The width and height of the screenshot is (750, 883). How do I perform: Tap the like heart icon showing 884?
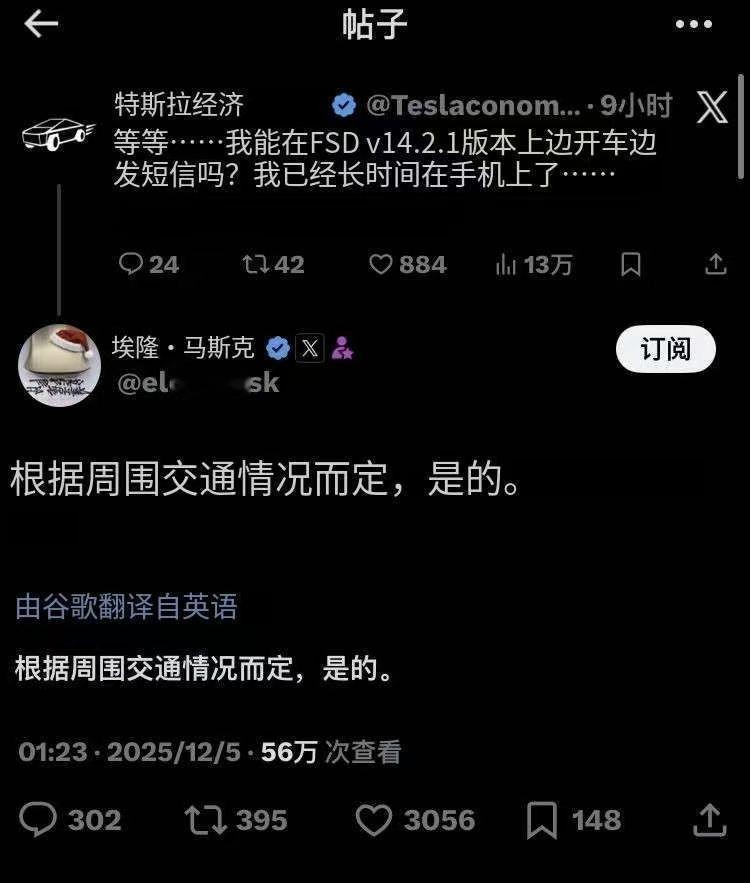point(380,264)
